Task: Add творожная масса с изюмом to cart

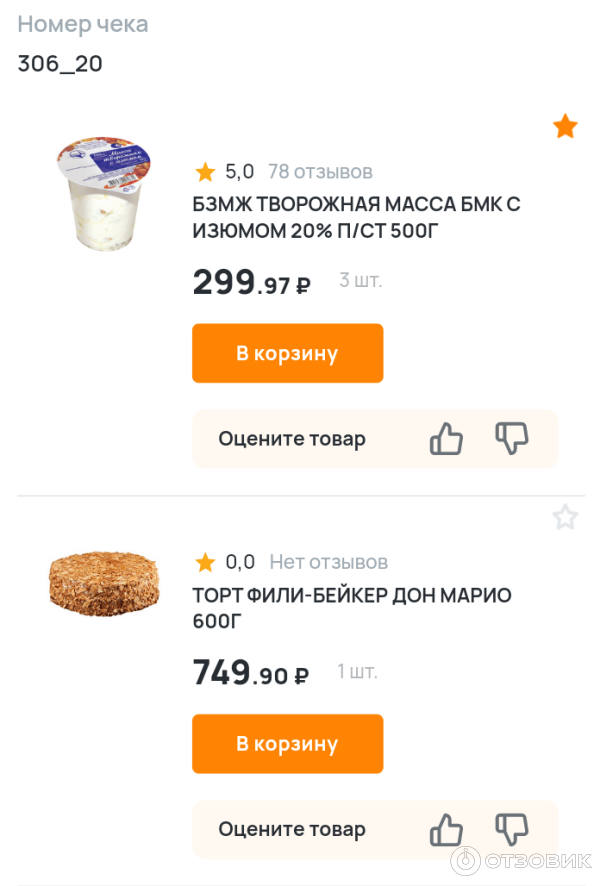Action: [x=287, y=353]
